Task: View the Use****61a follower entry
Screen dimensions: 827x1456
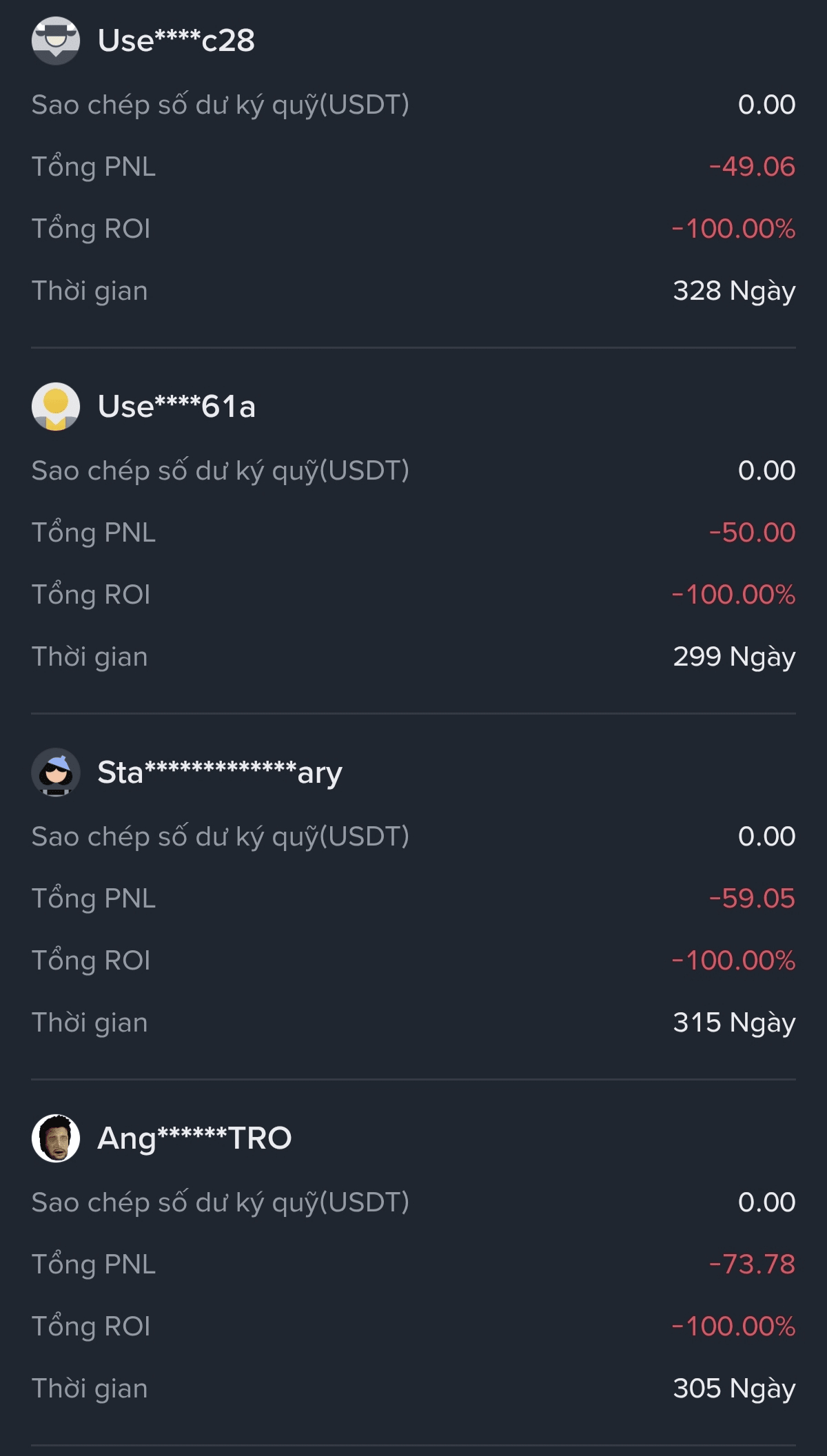Action: click(x=176, y=407)
